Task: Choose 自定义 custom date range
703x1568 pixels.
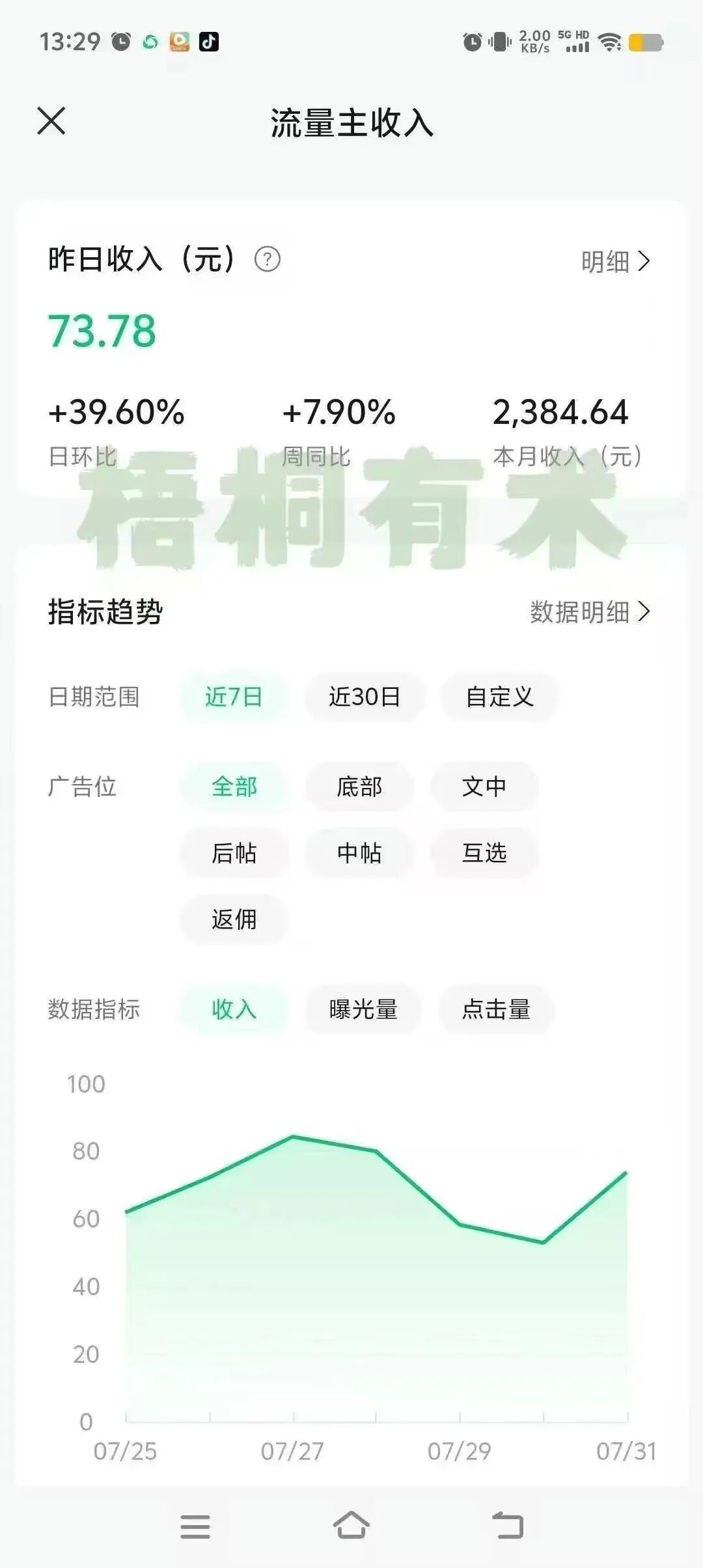Action: coord(500,697)
